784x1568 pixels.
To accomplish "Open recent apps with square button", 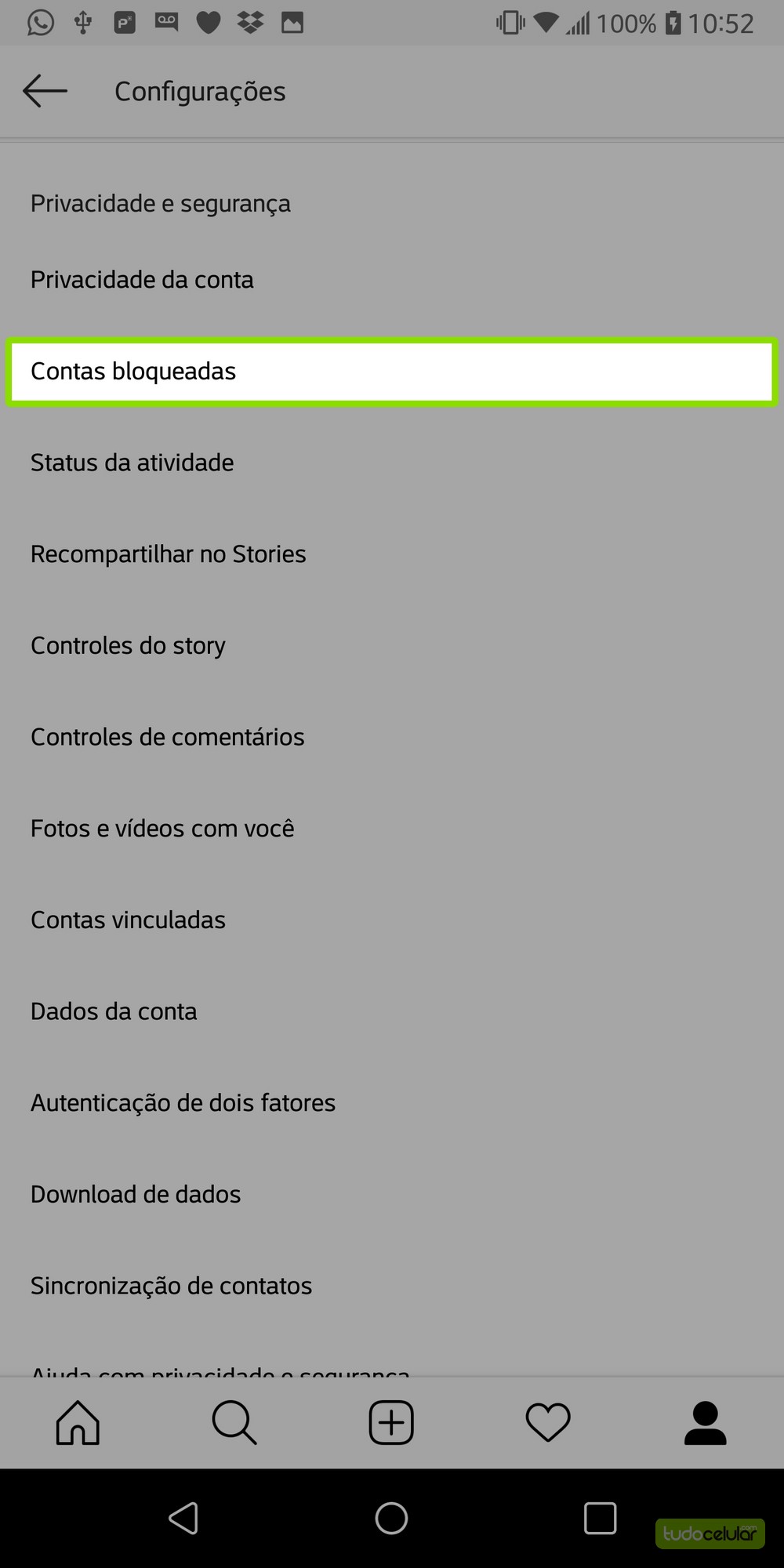I will tap(600, 1519).
